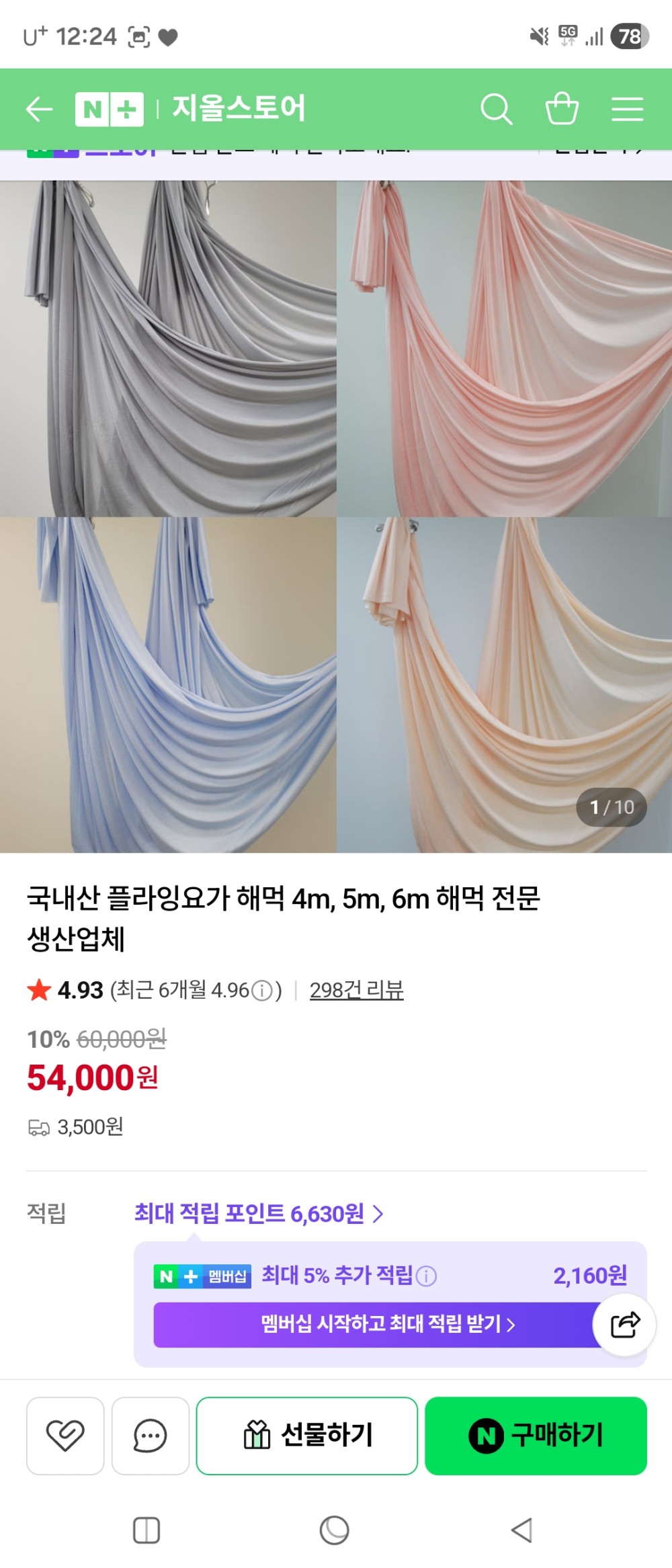Show info about recent 6-month rating
This screenshot has height=1568, width=672.
click(x=262, y=991)
